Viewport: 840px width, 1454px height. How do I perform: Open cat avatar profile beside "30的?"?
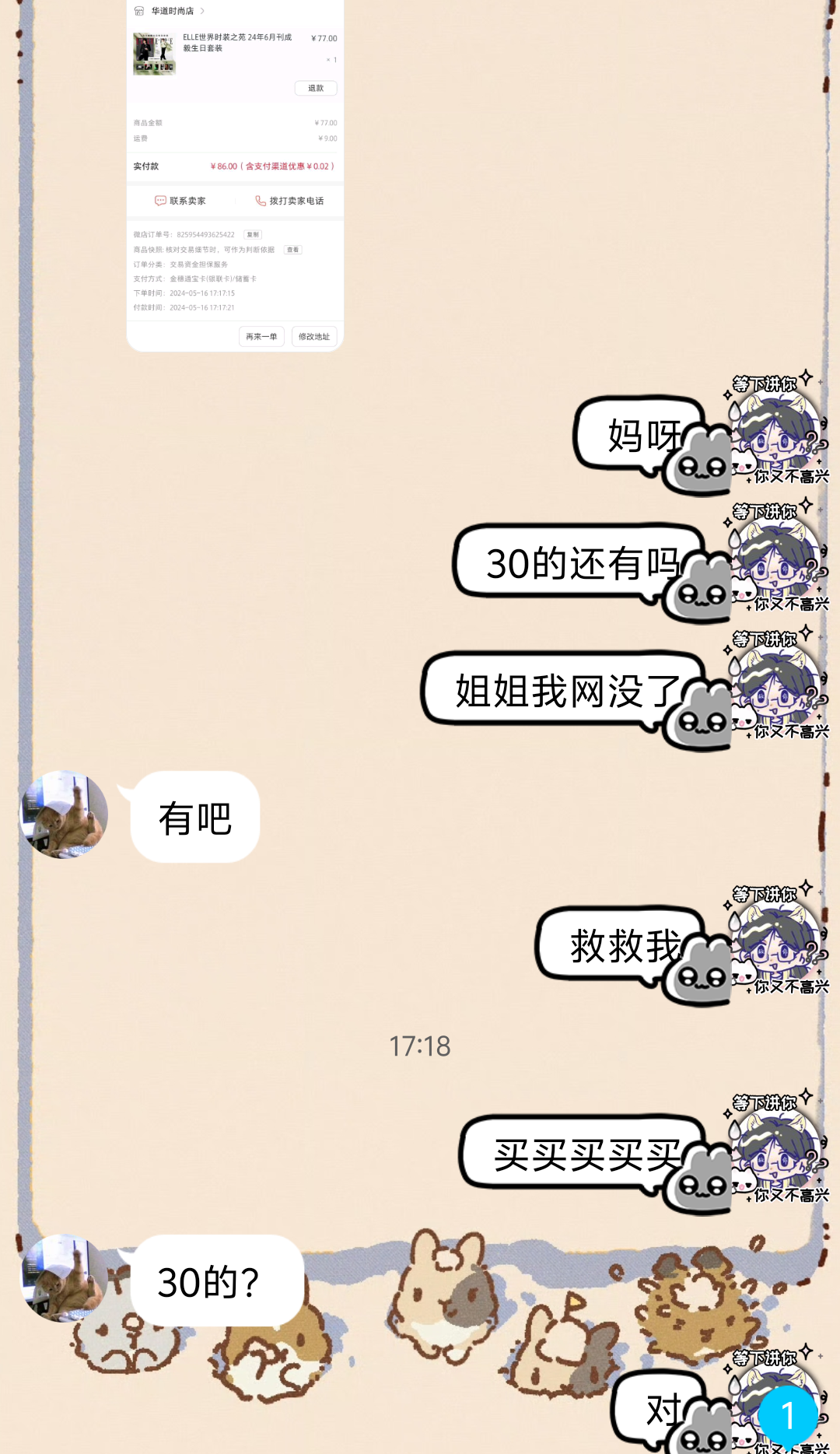tap(64, 1277)
